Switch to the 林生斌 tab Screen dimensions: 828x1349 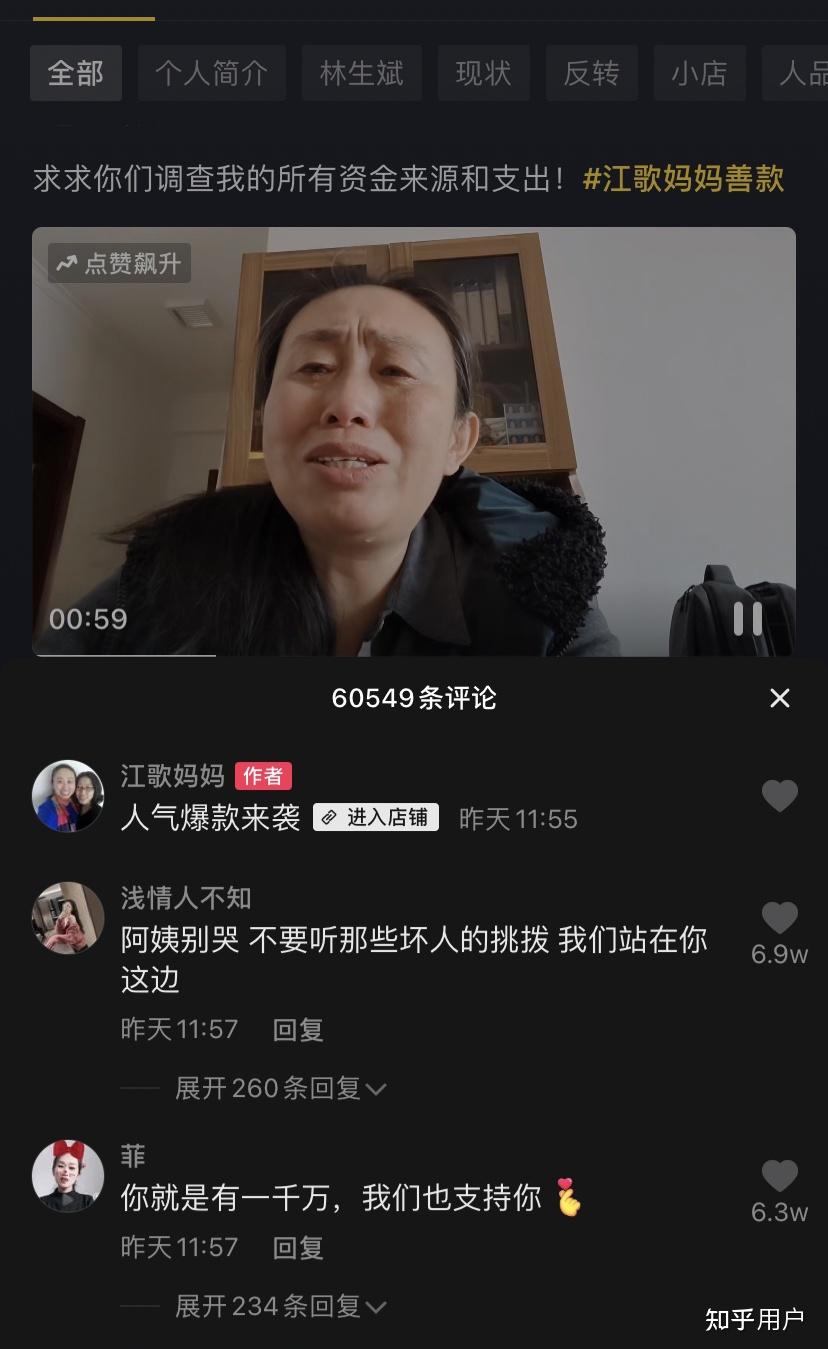[362, 72]
